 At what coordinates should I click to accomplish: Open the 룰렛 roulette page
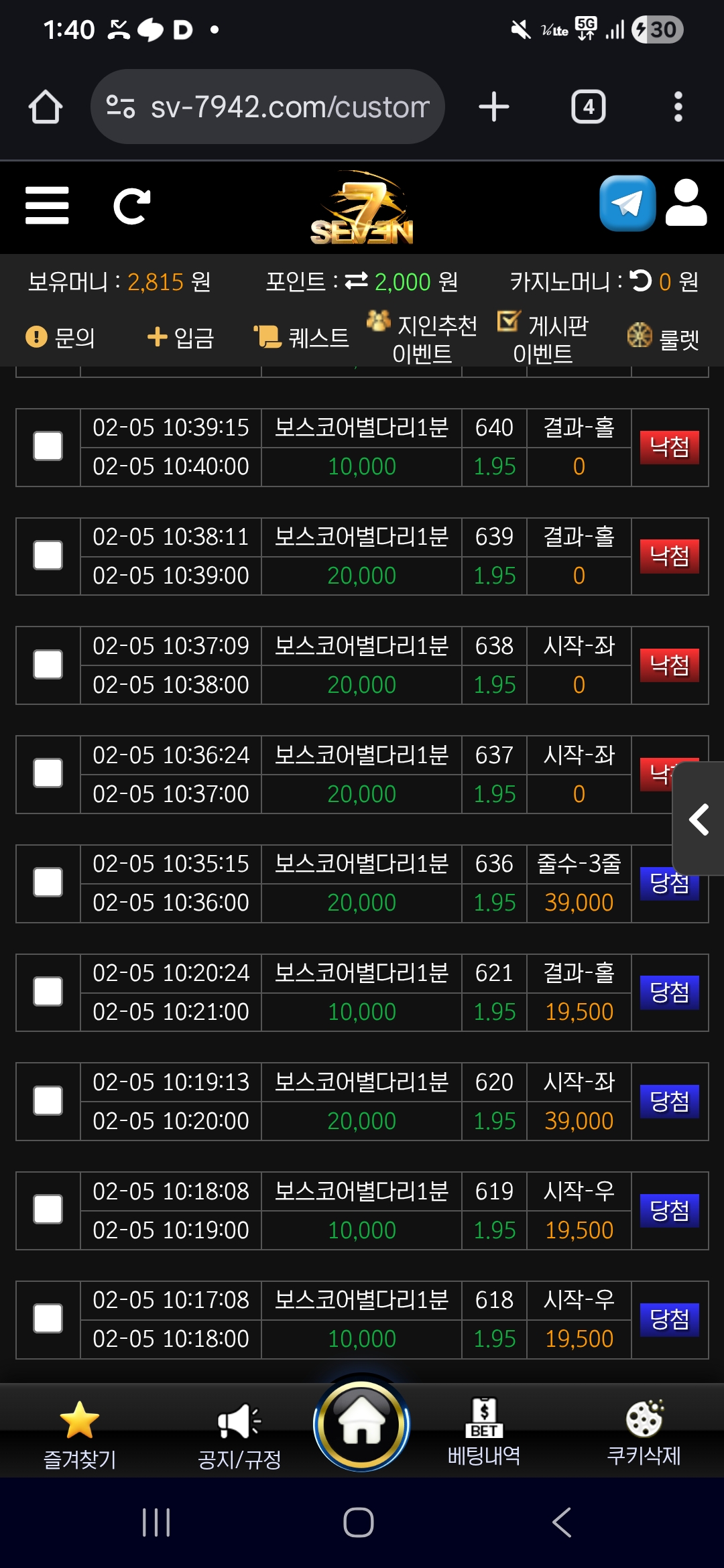[664, 338]
